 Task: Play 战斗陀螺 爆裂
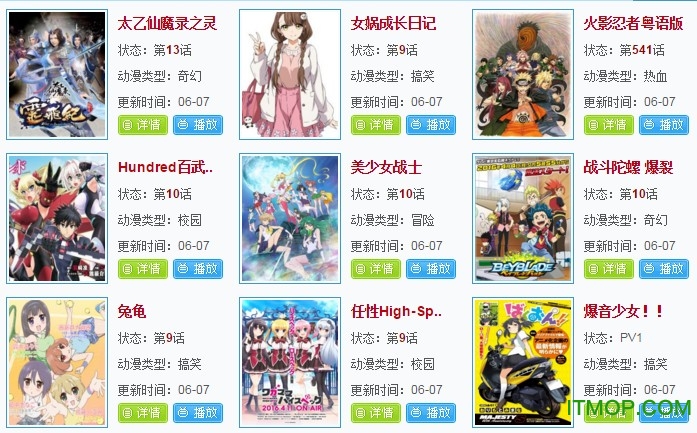pos(664,269)
